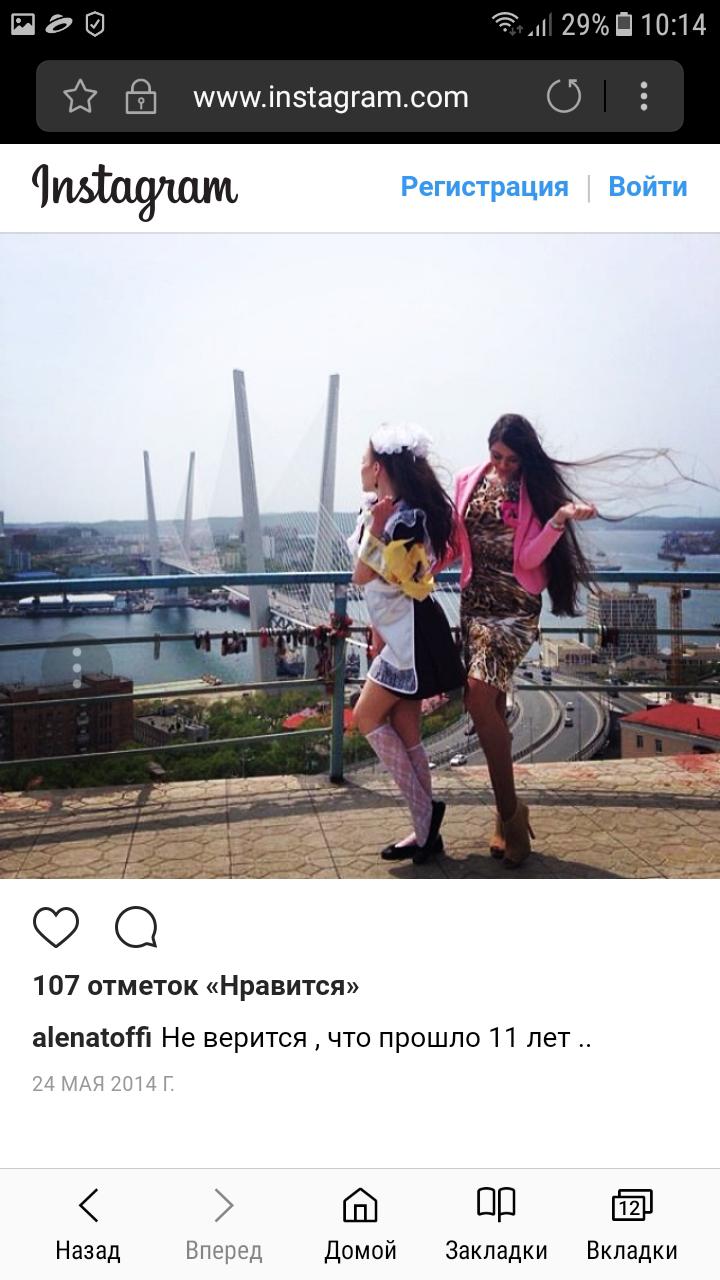The width and height of the screenshot is (720, 1280).
Task: Tap the site security lock icon
Action: pos(141,97)
